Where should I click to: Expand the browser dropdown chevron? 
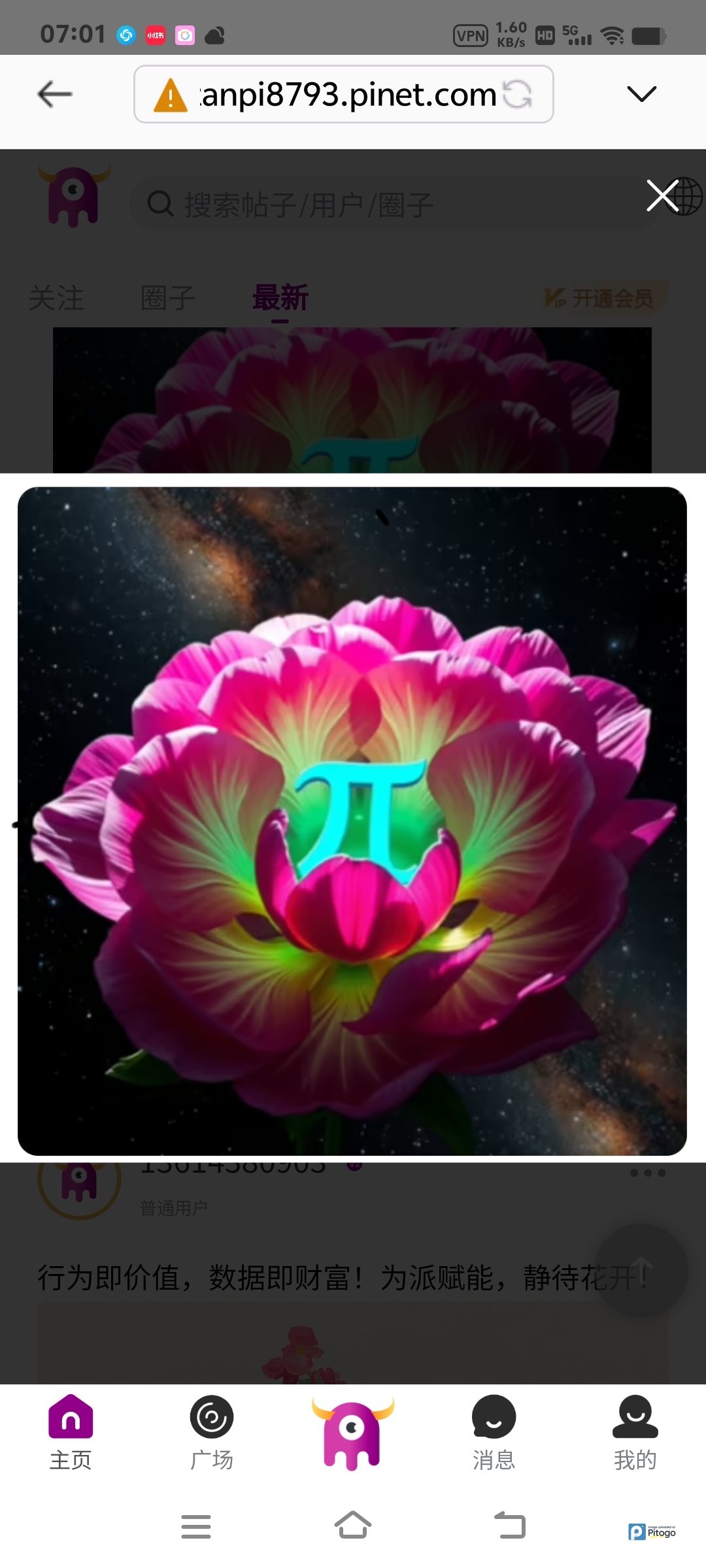[x=641, y=94]
